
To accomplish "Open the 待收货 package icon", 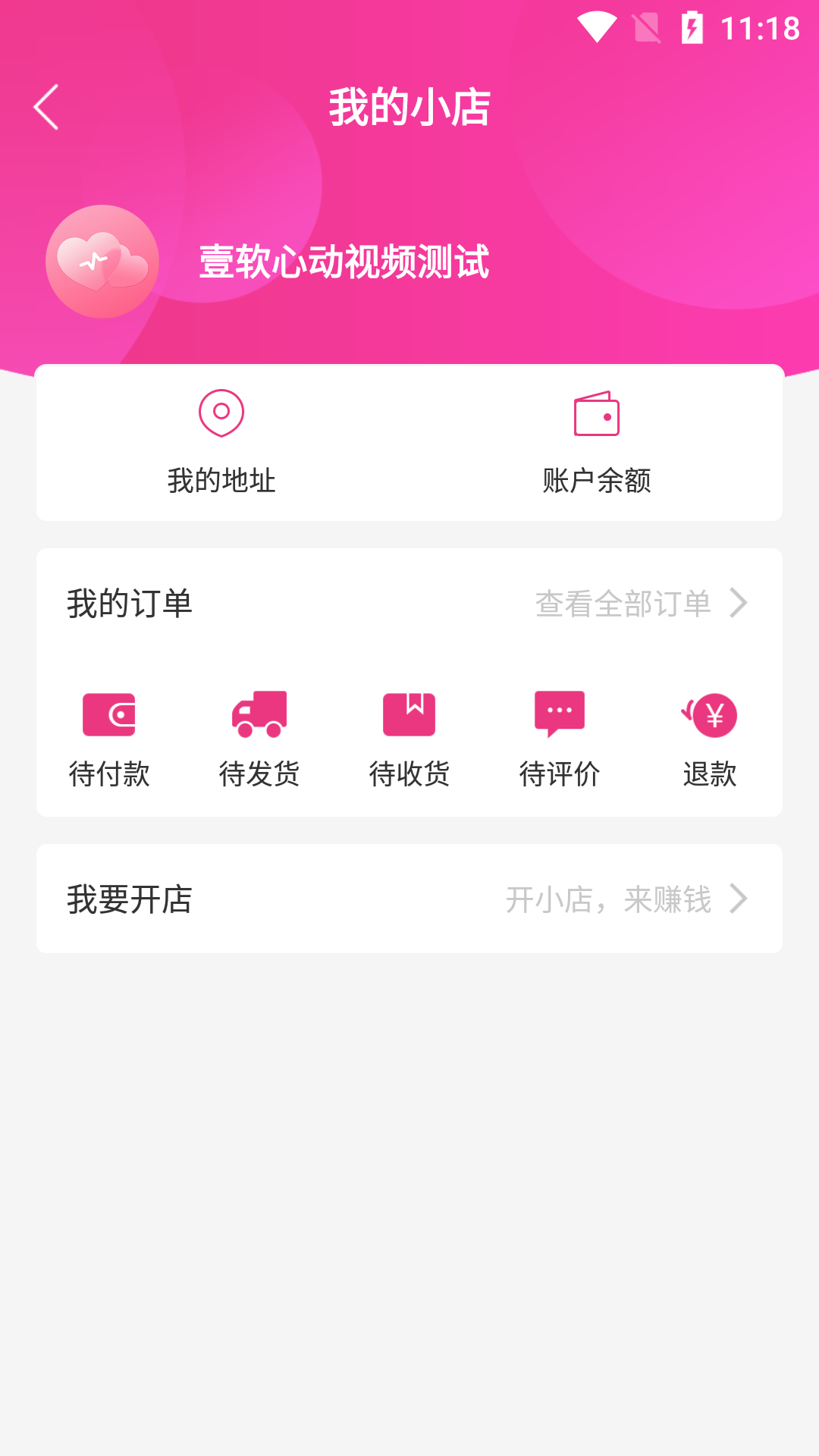I will pos(409,715).
